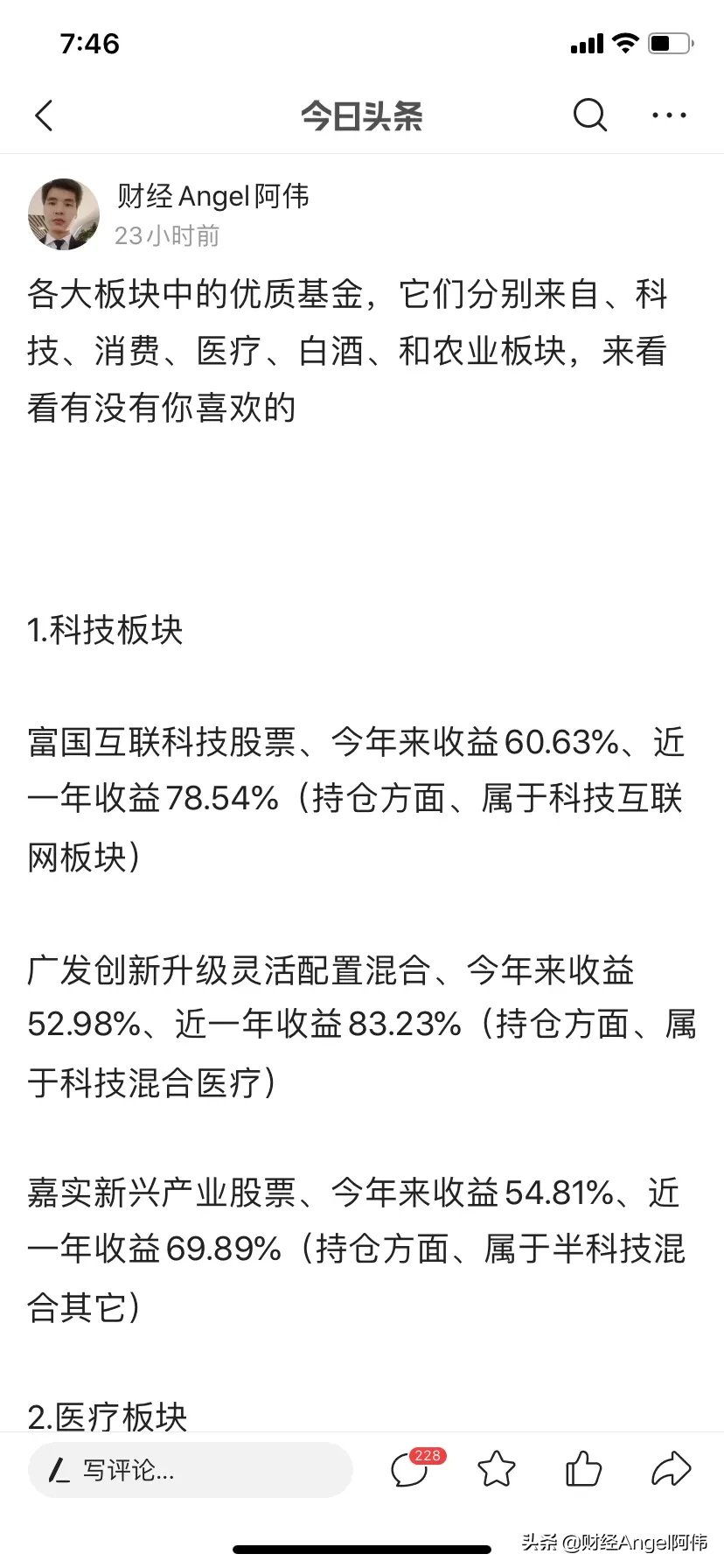The image size is (724, 1568).
Task: Tap the 写评论 comment input field
Action: click(191, 1470)
